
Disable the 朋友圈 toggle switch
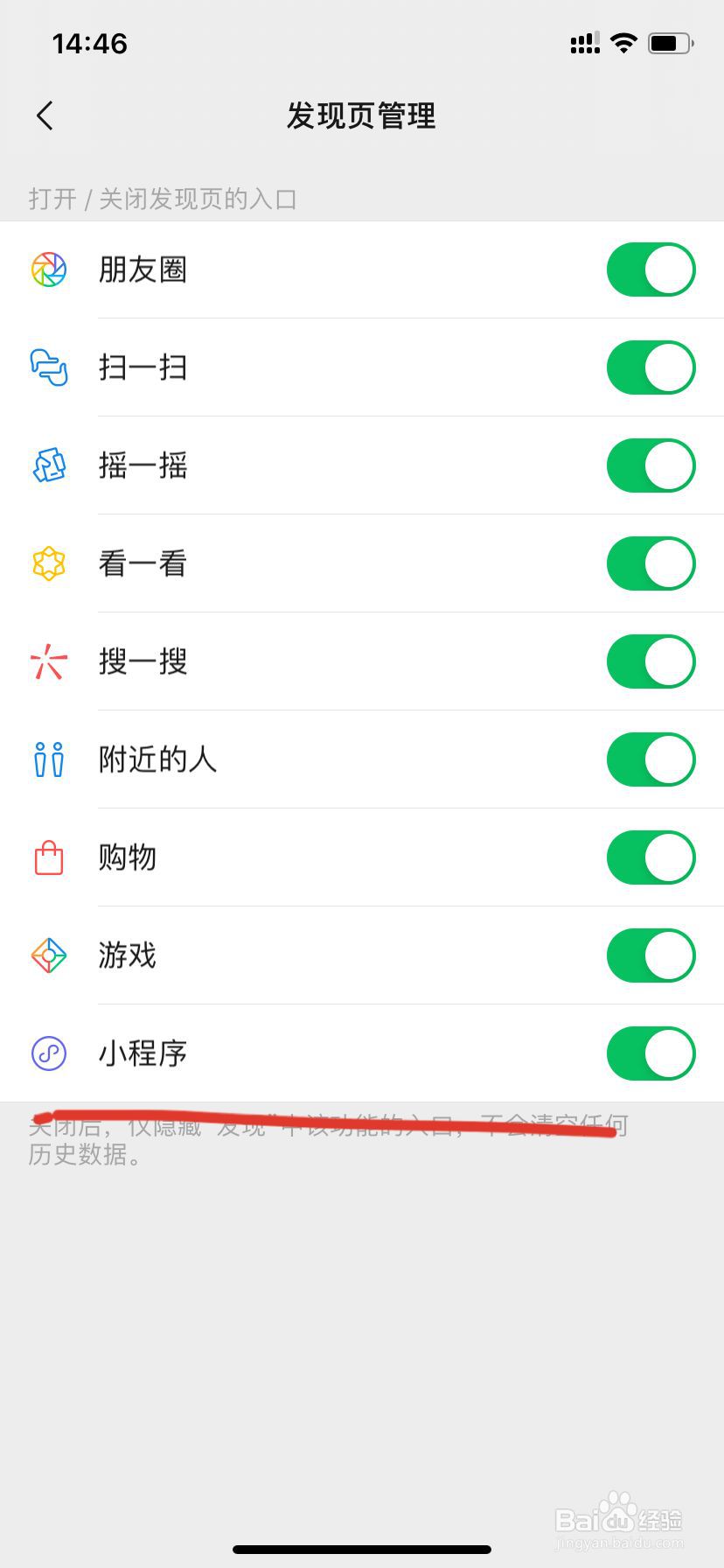pyautogui.click(x=651, y=269)
